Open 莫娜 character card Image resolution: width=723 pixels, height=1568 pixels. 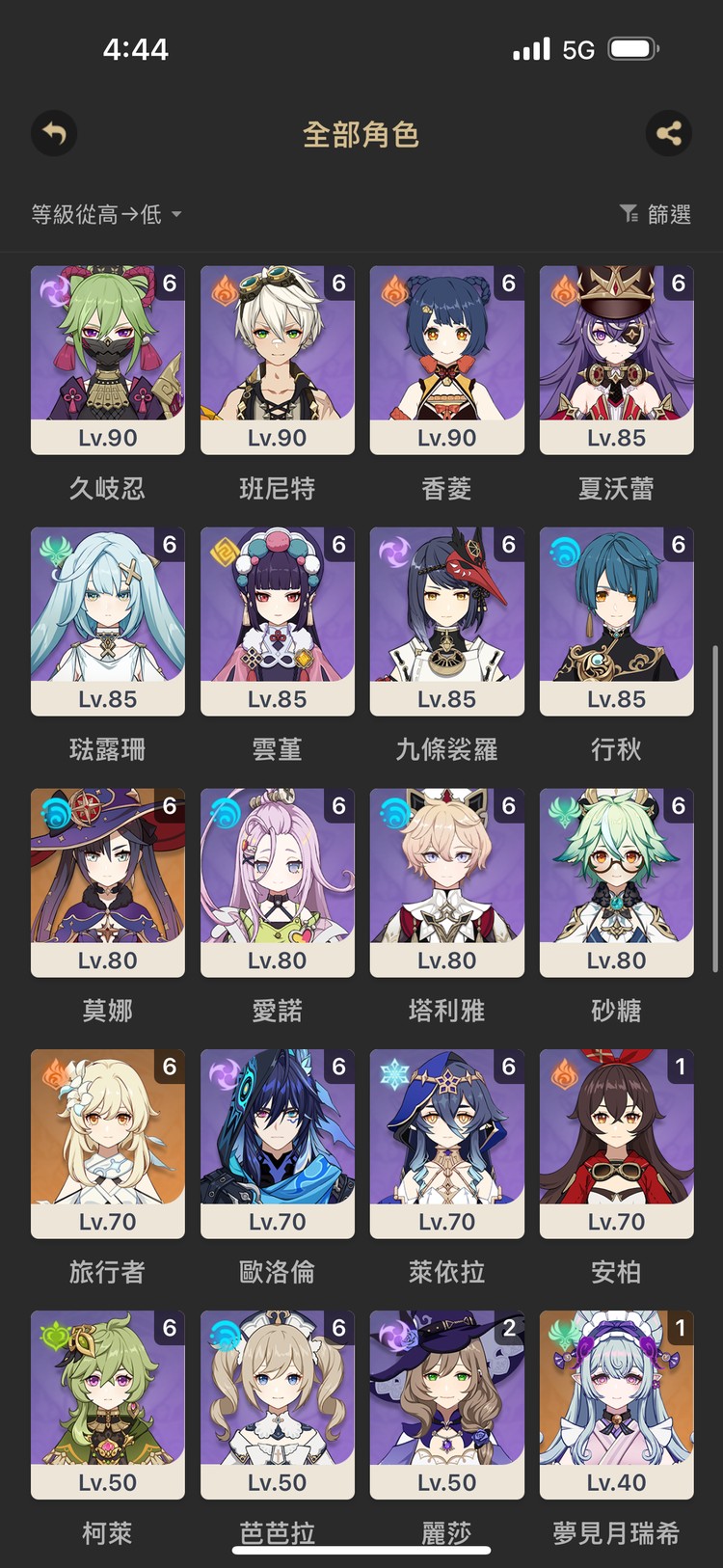(x=108, y=882)
